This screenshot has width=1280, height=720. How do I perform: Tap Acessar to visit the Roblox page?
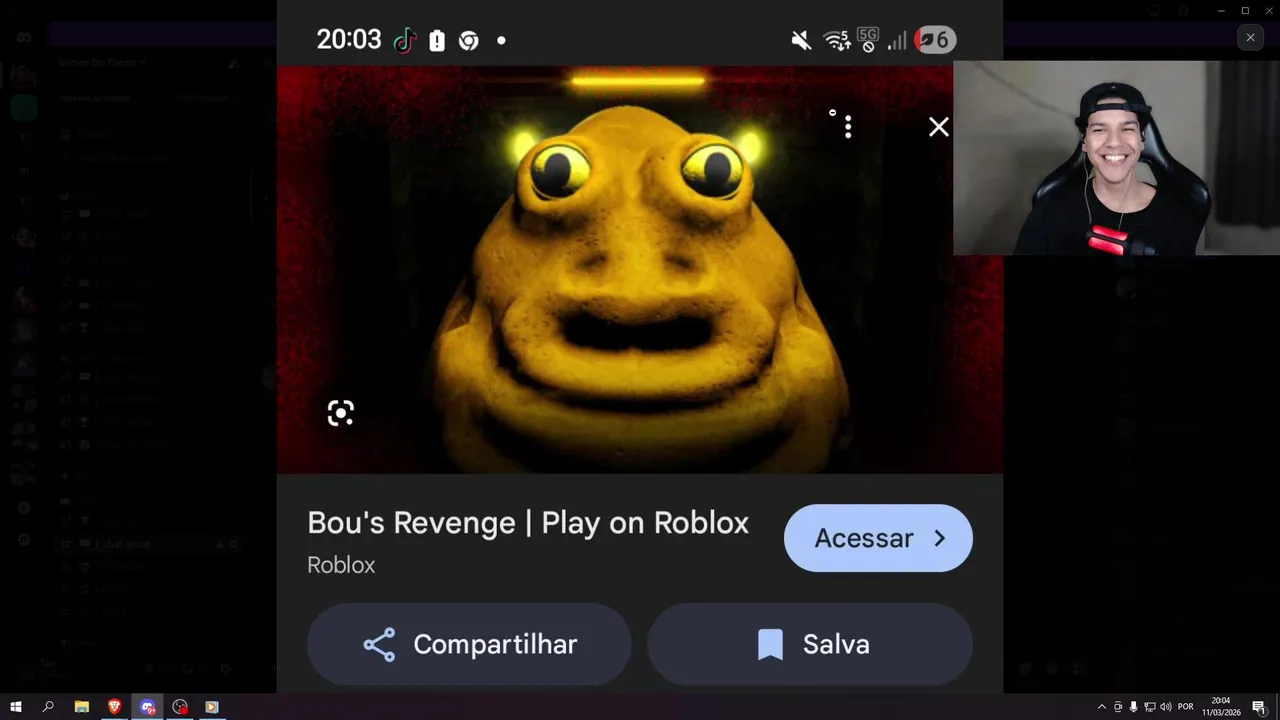pyautogui.click(x=878, y=538)
